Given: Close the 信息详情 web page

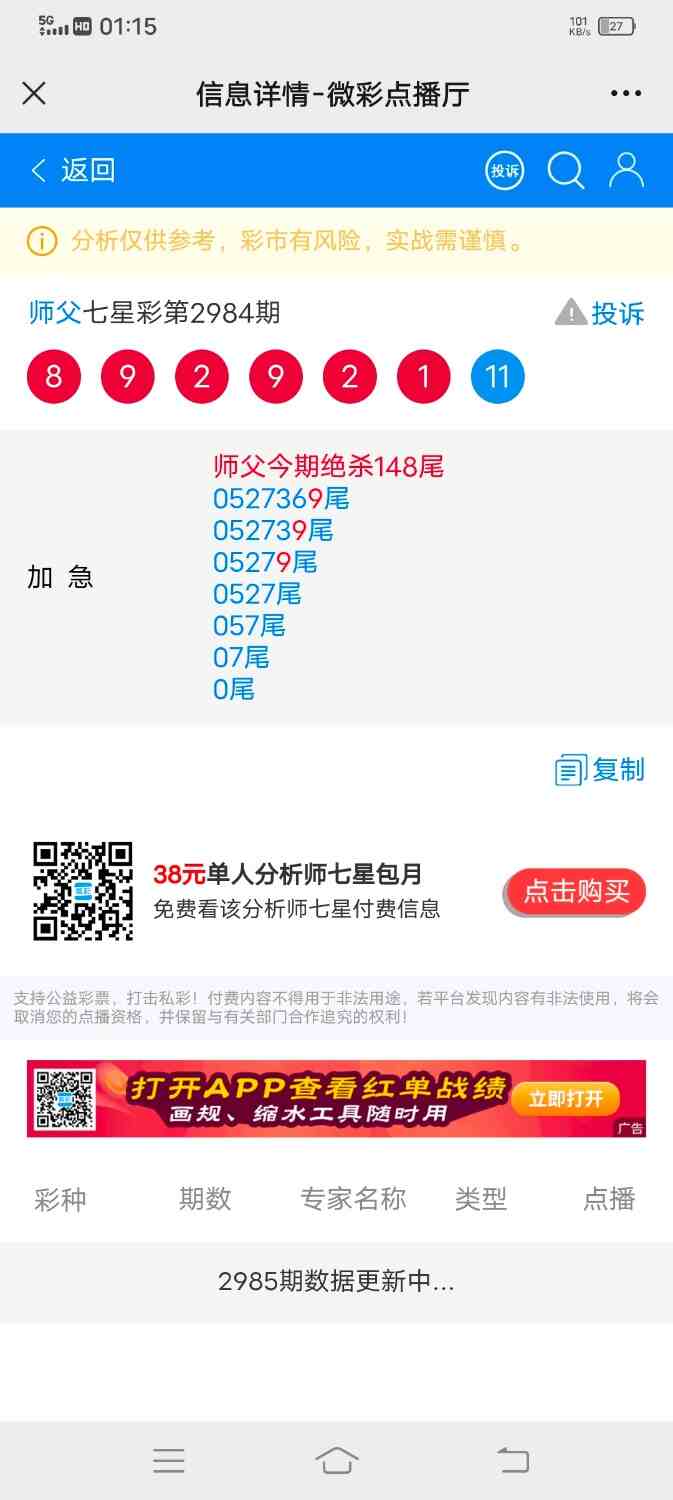Looking at the screenshot, I should point(34,94).
